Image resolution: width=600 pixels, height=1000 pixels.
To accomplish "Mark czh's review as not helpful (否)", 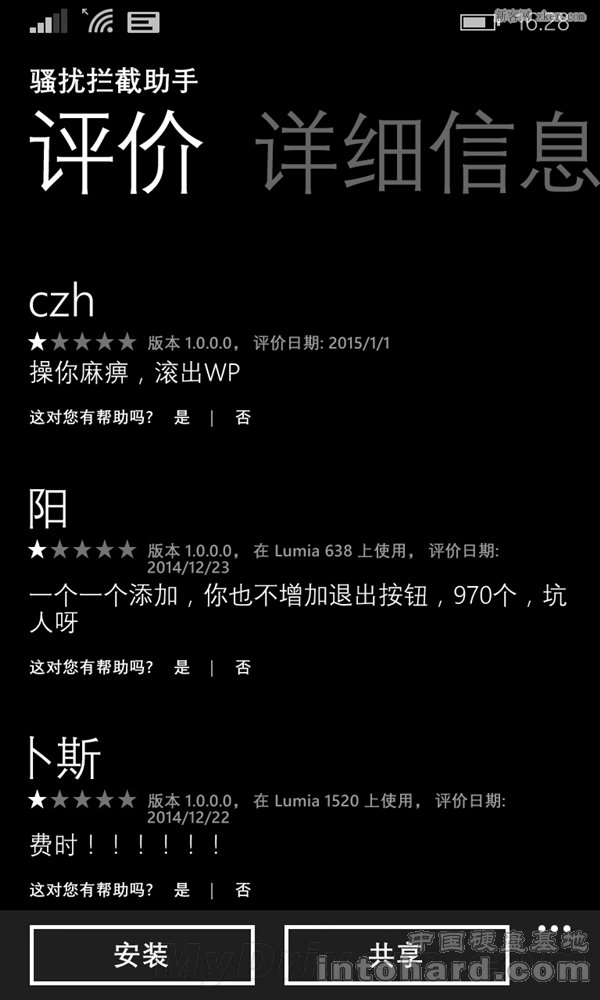I will [243, 418].
